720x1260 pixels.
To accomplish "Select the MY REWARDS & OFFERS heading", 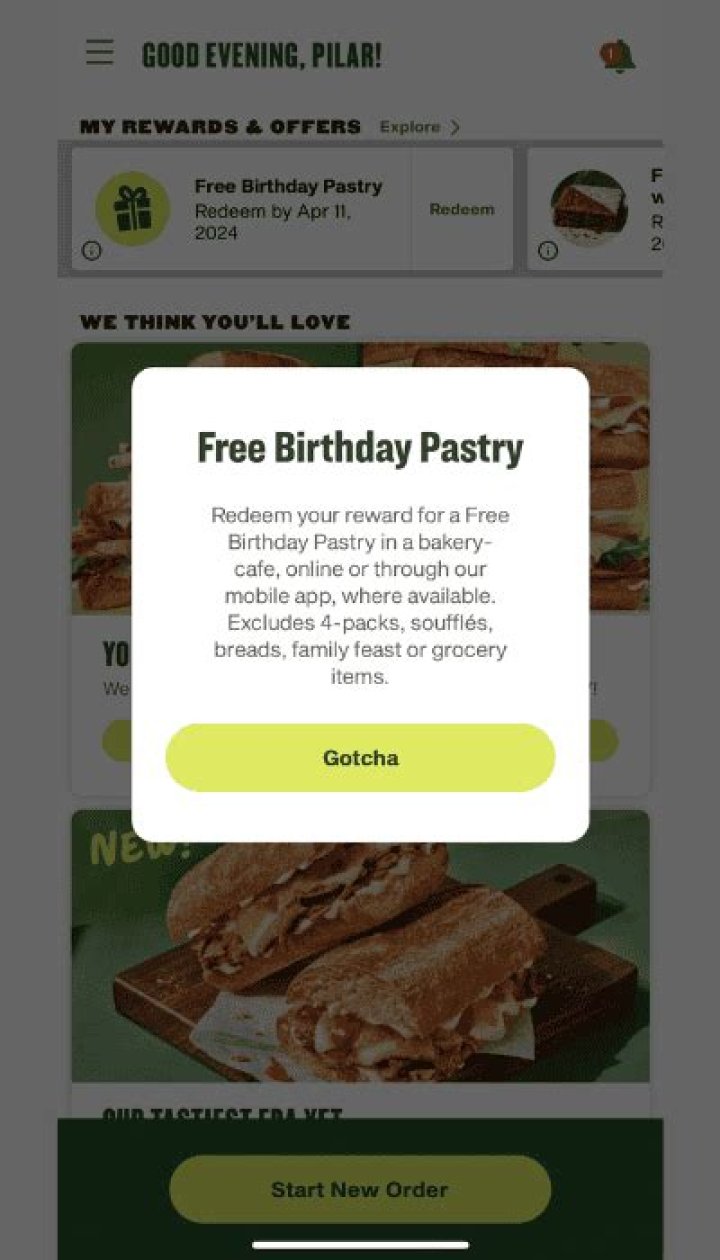I will click(221, 126).
